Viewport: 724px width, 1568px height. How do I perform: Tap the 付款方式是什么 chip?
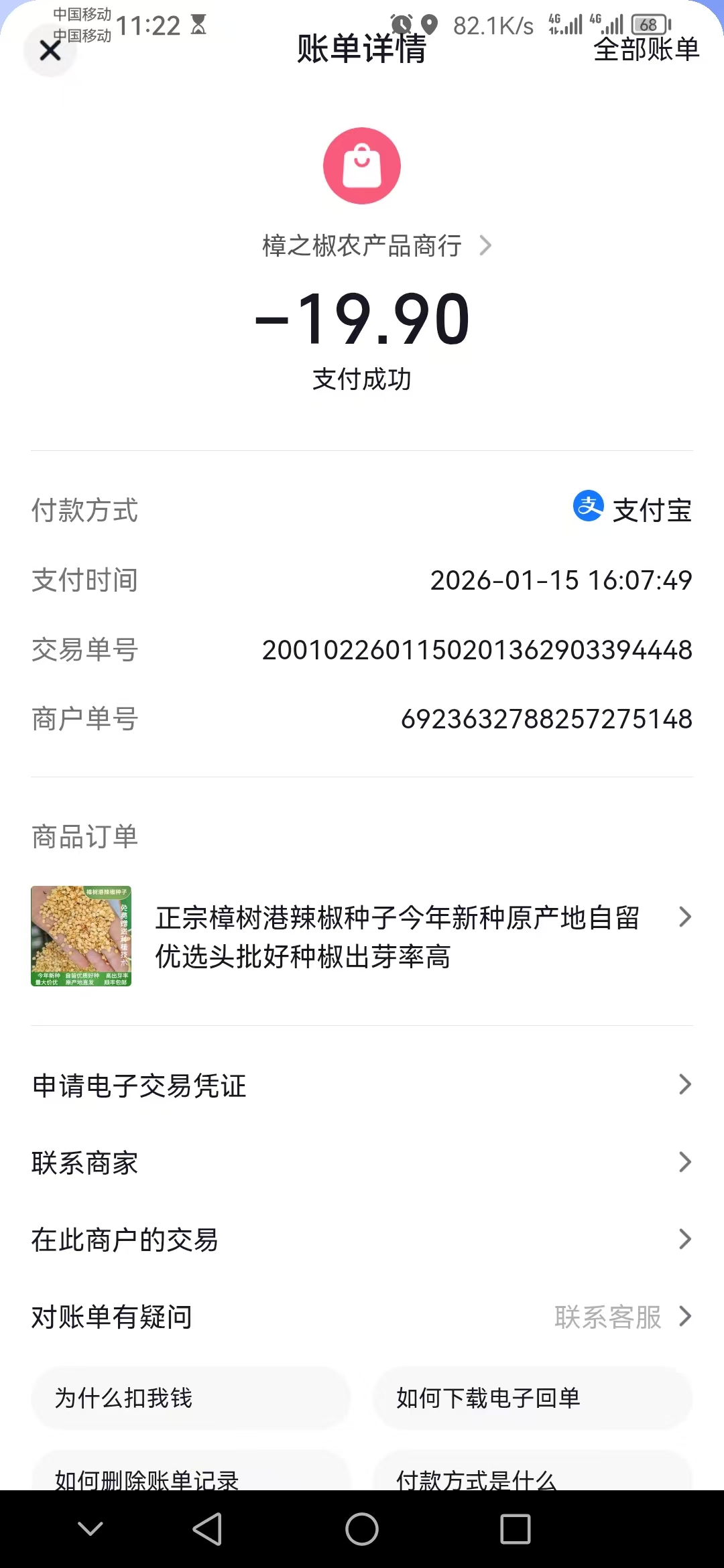(x=532, y=1476)
